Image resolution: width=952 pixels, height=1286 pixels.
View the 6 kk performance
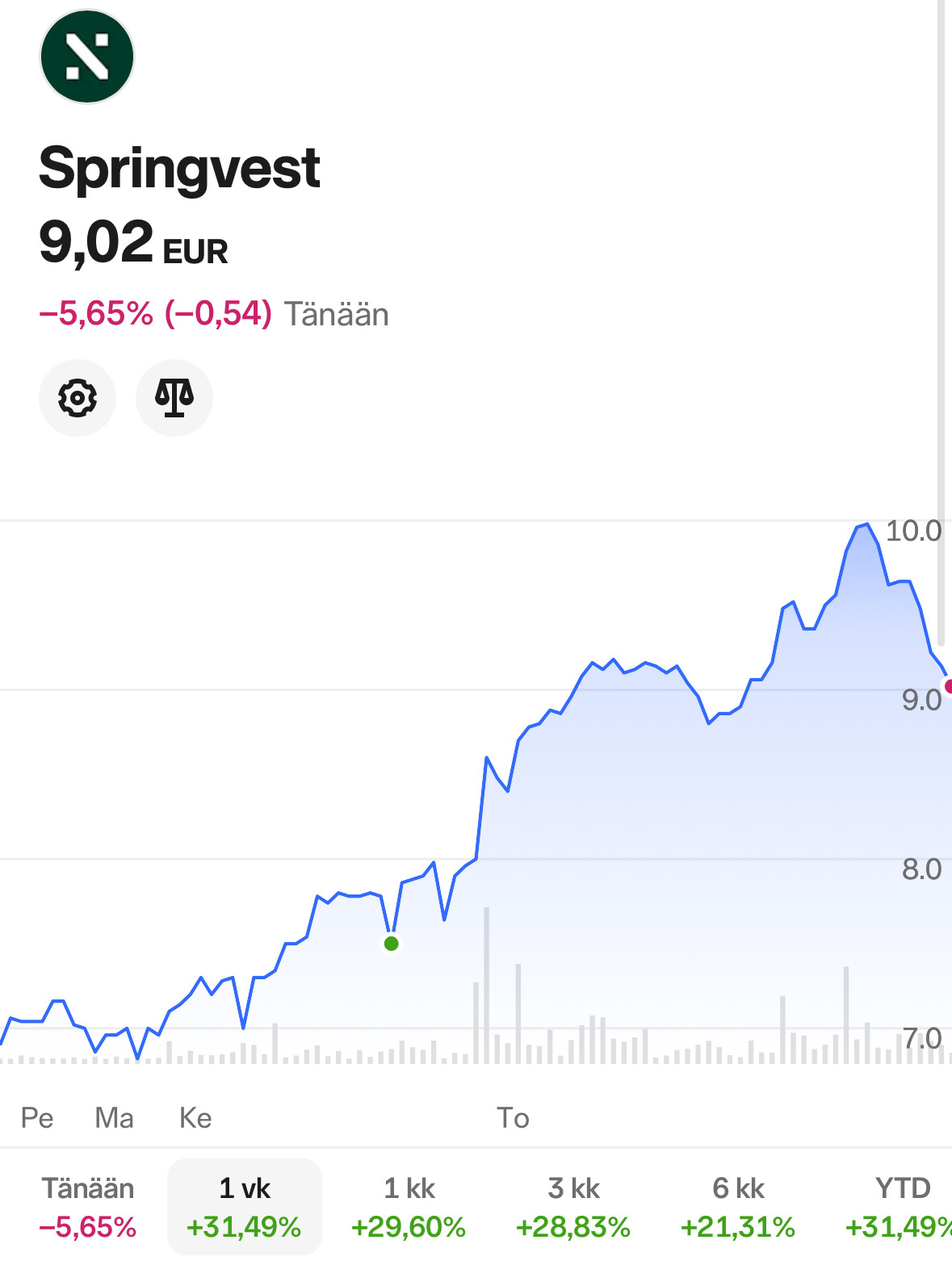click(x=738, y=1207)
